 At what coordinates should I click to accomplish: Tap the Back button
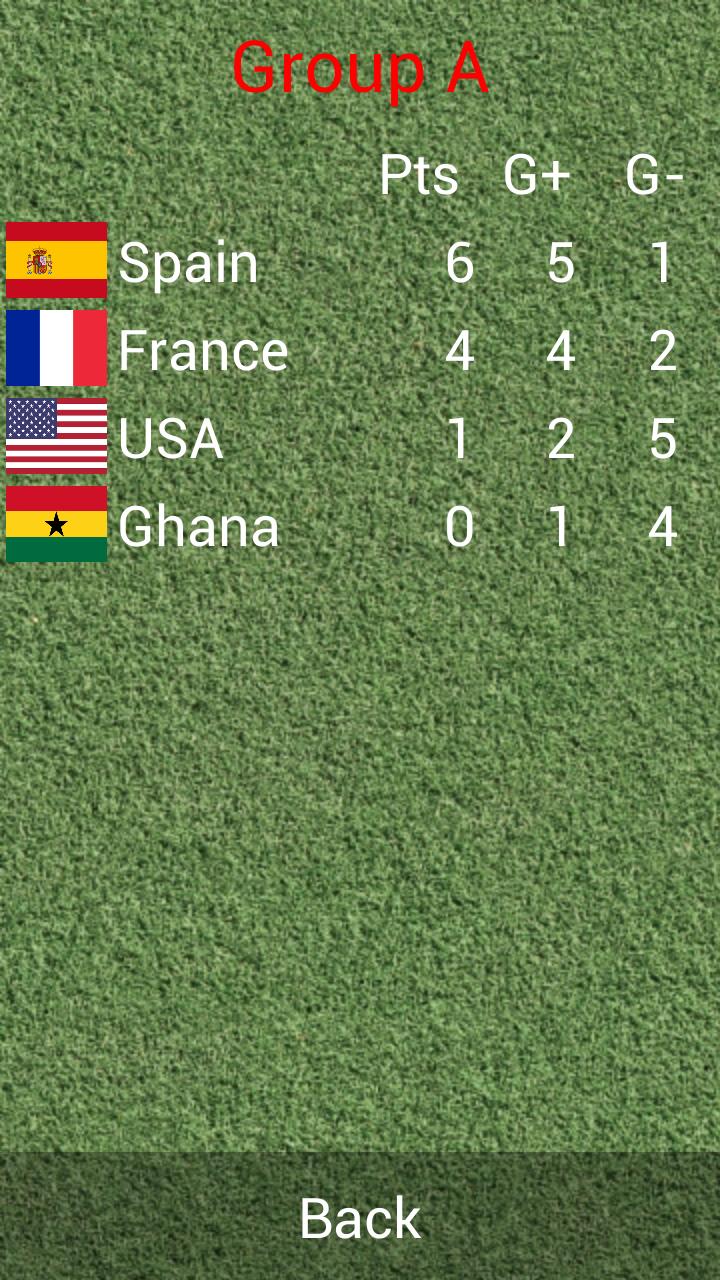[360, 1217]
